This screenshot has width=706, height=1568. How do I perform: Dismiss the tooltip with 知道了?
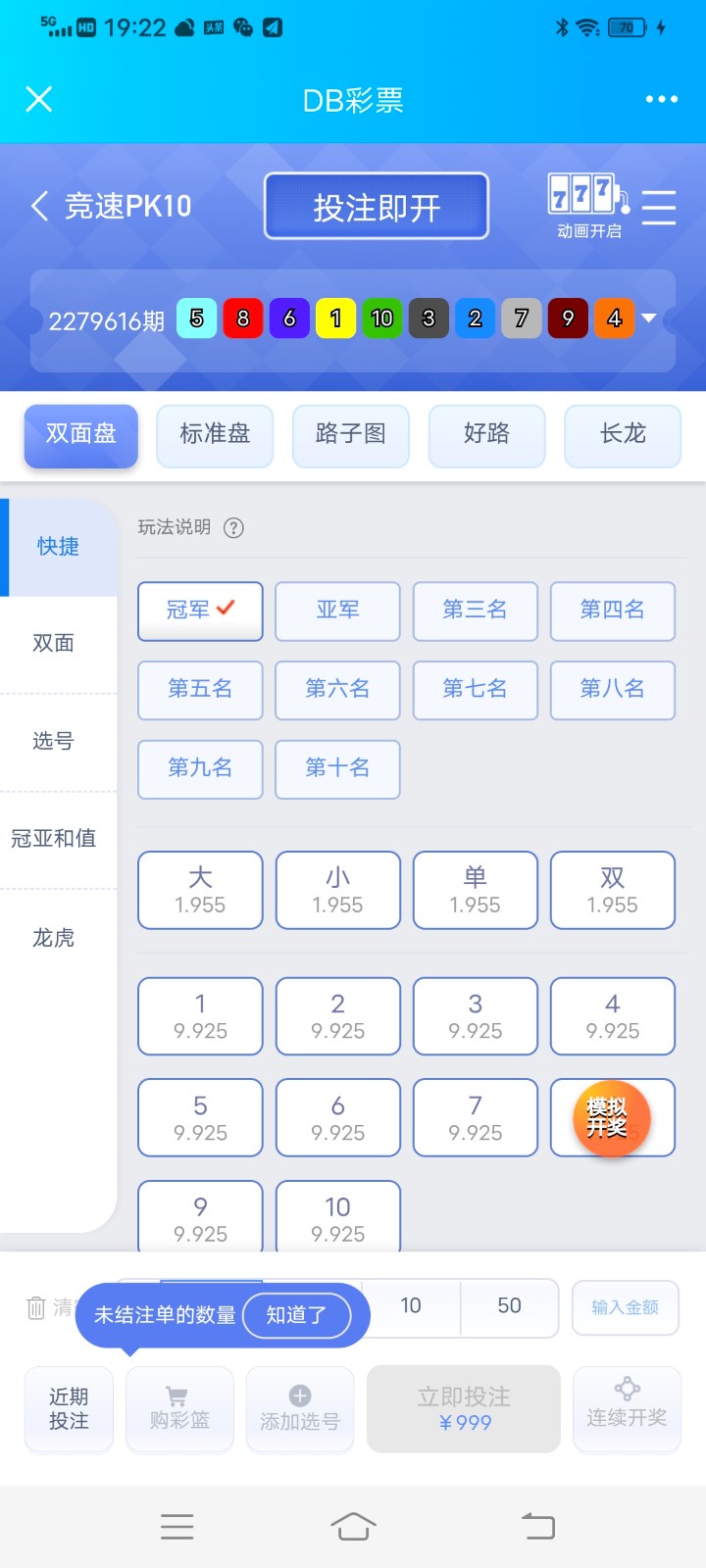(296, 1315)
